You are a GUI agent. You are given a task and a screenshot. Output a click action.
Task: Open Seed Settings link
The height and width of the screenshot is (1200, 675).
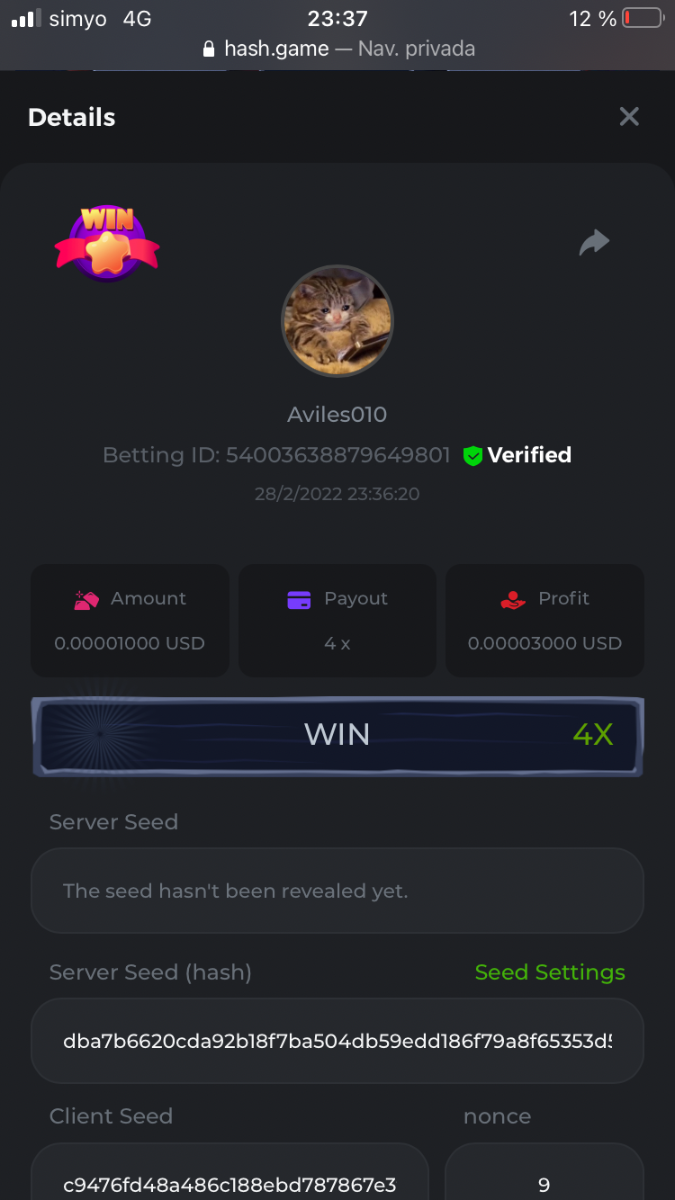[549, 972]
